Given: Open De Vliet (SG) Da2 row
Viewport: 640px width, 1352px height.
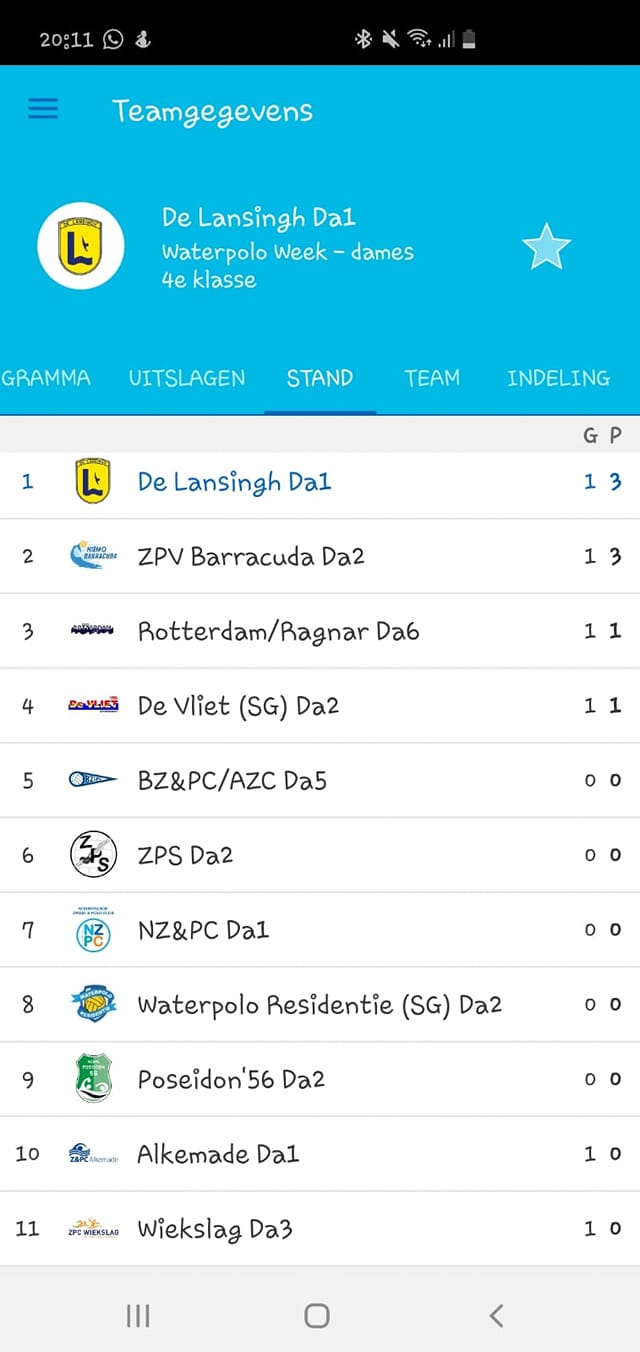Looking at the screenshot, I should tap(320, 705).
